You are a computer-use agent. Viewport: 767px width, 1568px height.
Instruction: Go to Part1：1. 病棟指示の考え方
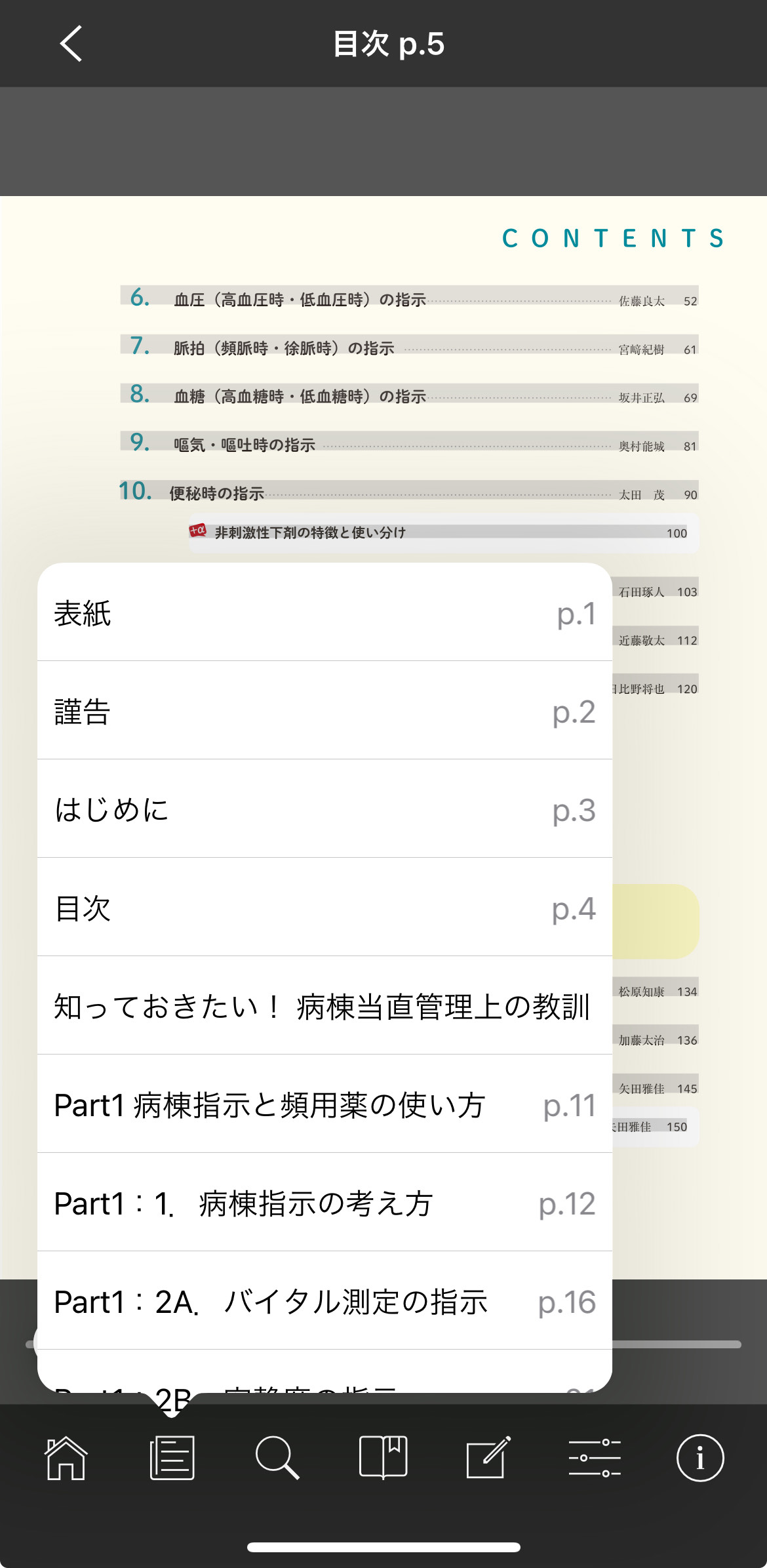325,1203
